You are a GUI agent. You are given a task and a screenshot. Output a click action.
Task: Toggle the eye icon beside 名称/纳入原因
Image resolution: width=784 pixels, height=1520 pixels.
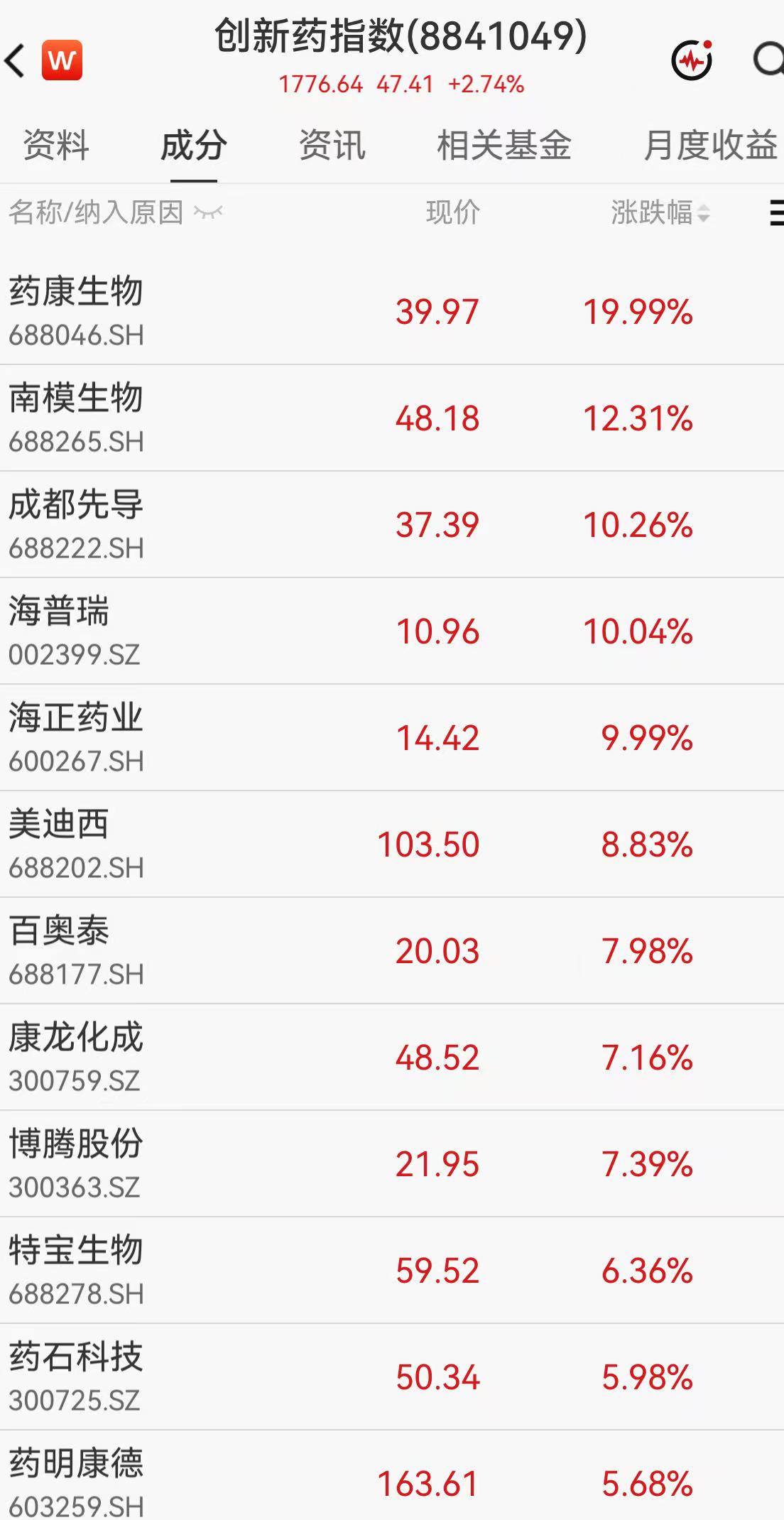[x=208, y=212]
